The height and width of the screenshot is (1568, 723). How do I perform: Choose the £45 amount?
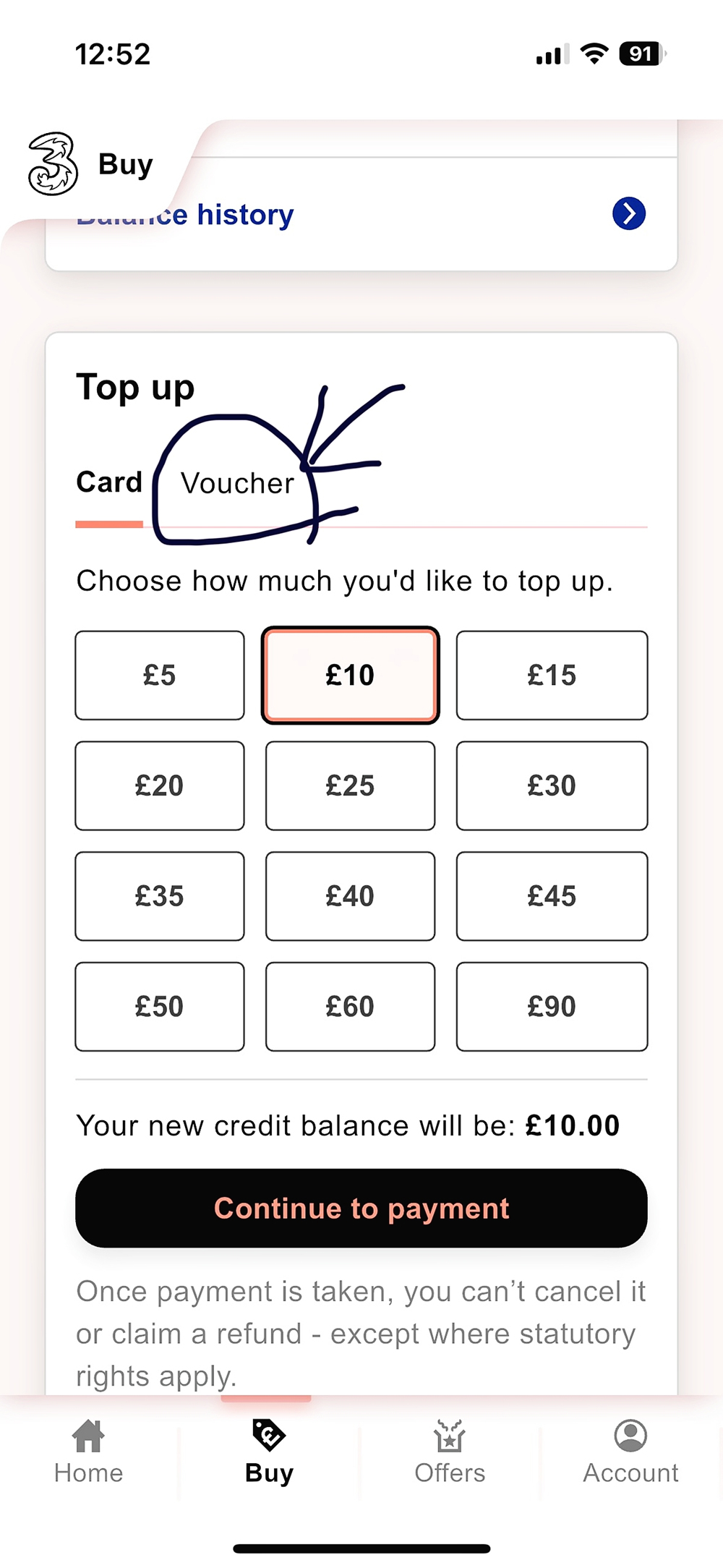tap(552, 897)
